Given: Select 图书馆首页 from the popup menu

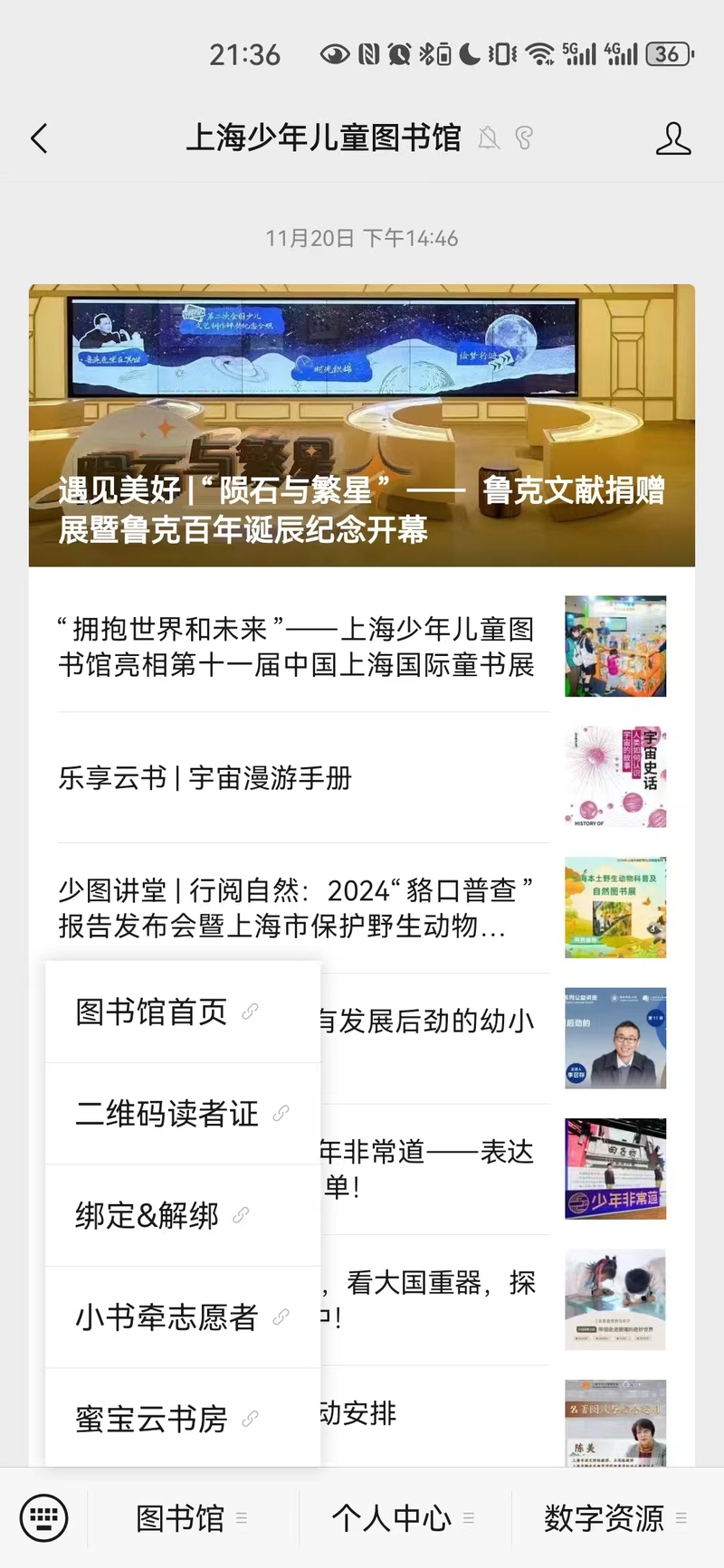Looking at the screenshot, I should [x=183, y=1012].
